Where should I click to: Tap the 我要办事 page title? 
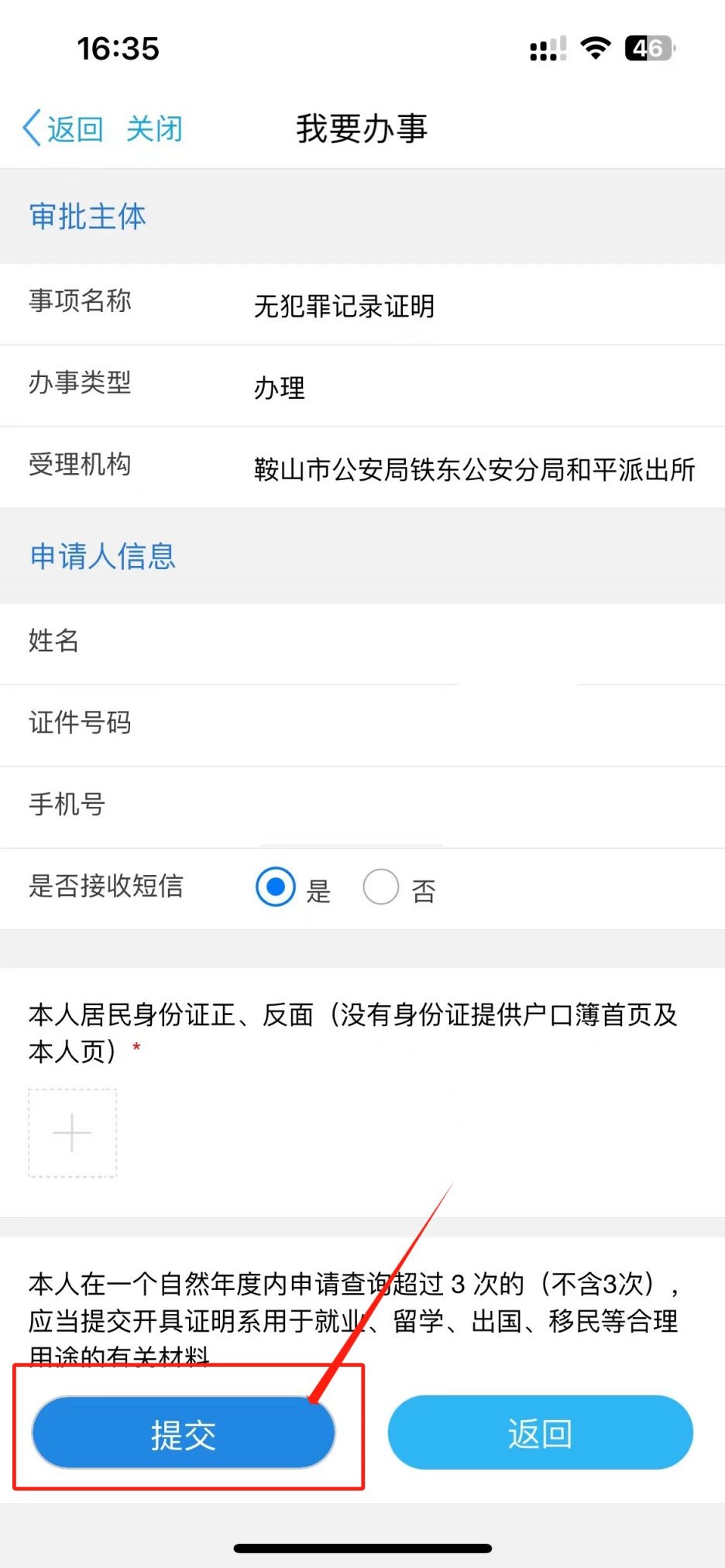[x=362, y=129]
